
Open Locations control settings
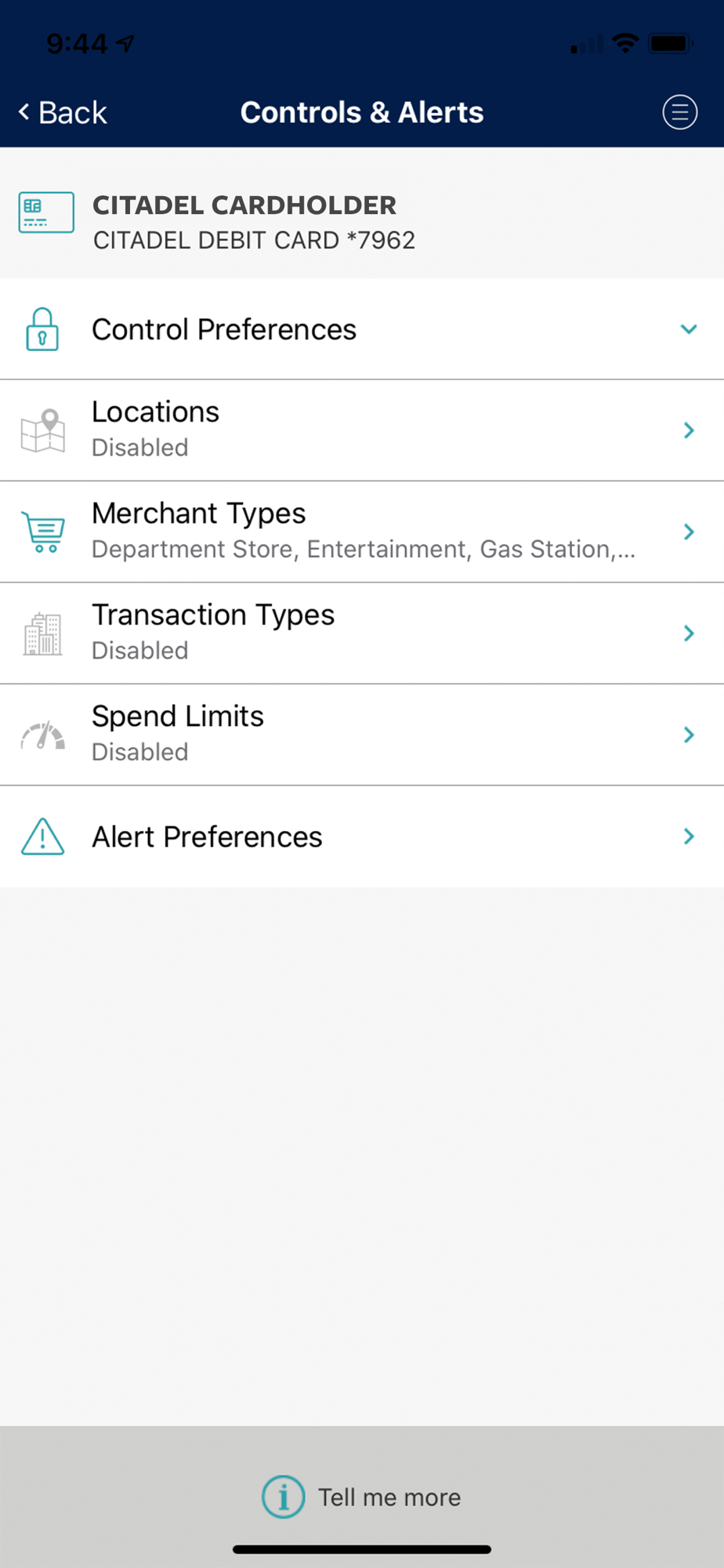pos(362,430)
